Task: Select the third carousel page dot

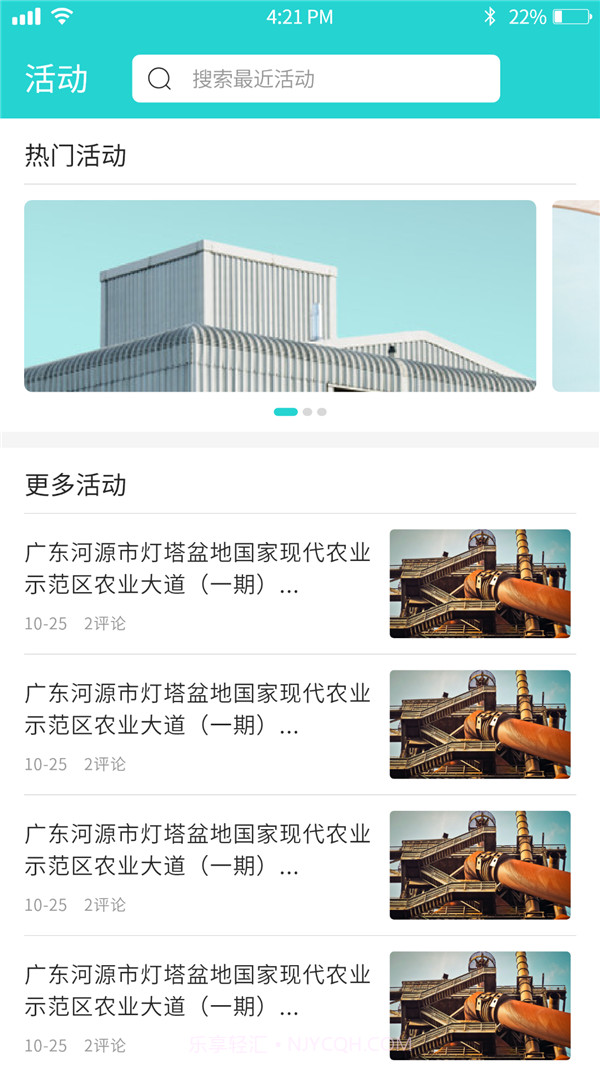Action: (322, 412)
